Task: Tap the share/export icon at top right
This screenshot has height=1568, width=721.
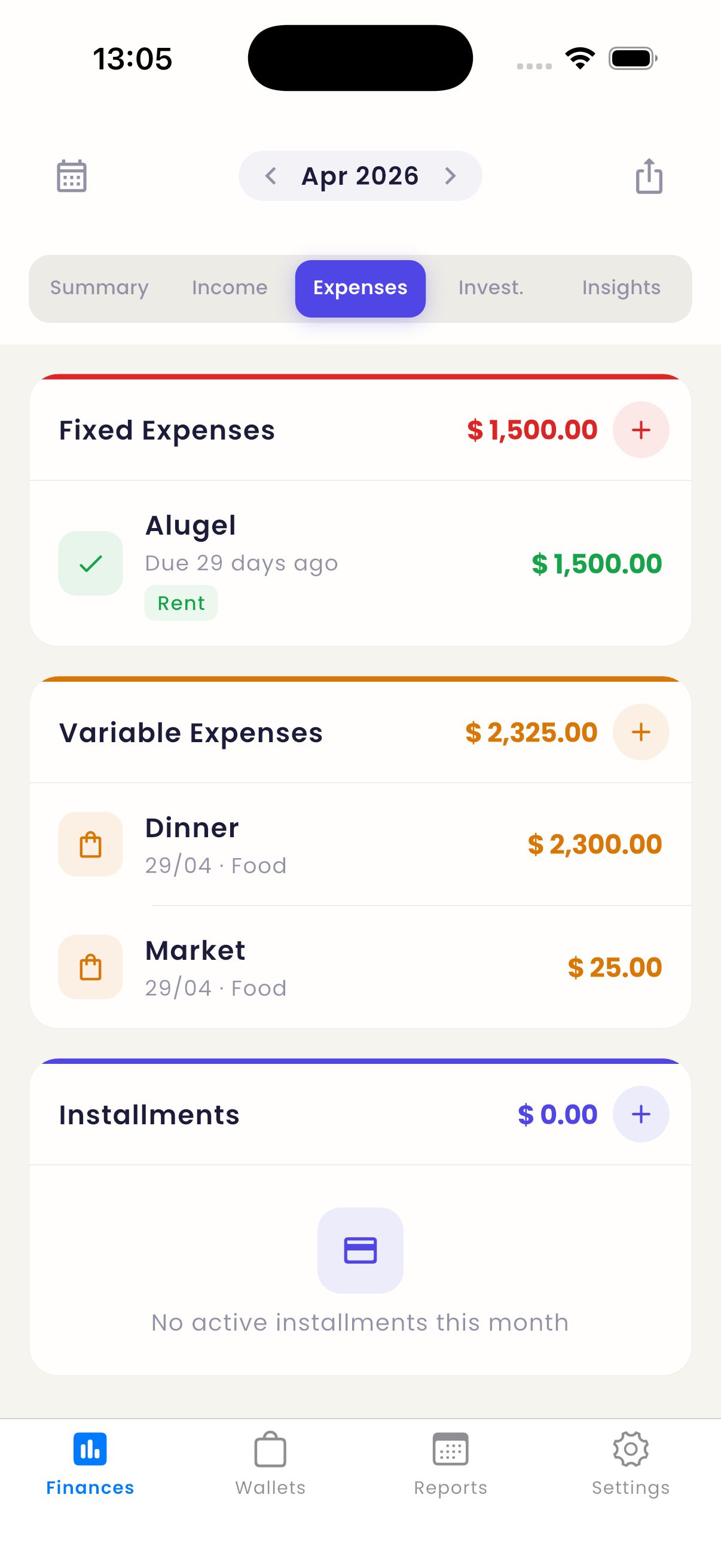Action: click(x=649, y=176)
